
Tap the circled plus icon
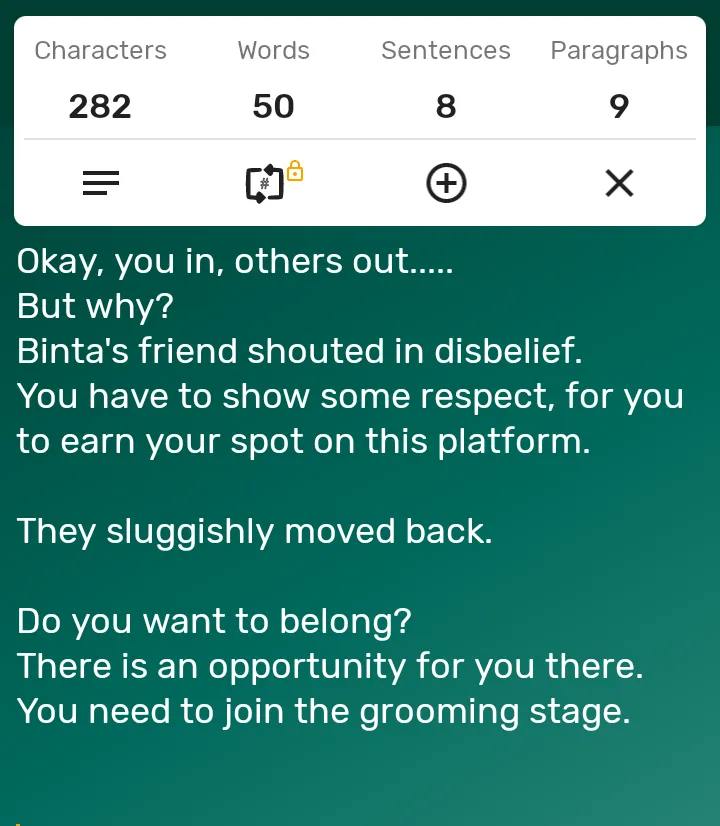[446, 184]
